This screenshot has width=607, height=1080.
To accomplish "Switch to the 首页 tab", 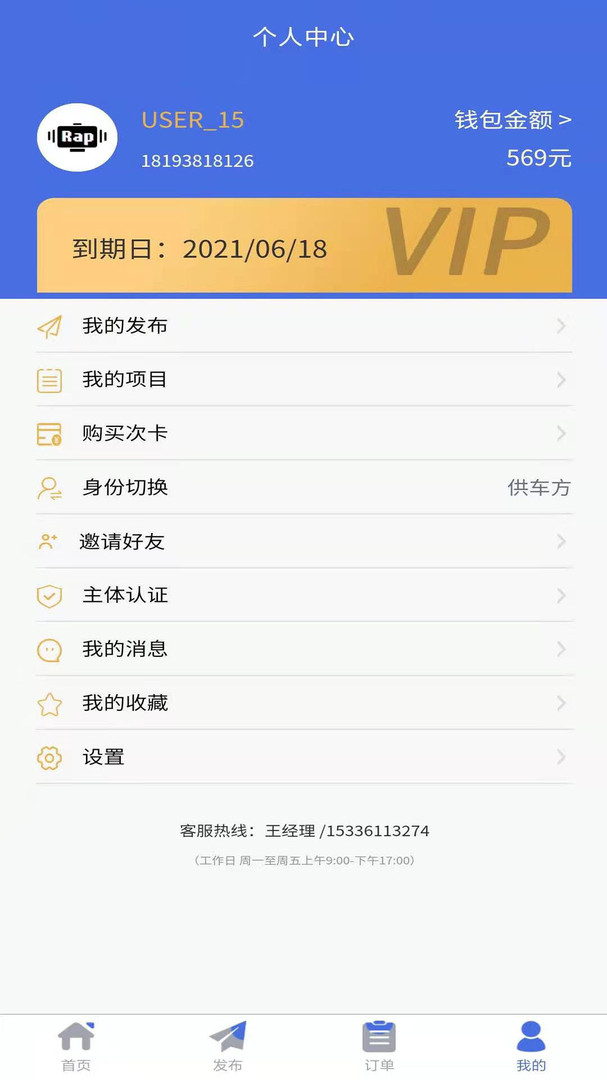I will (76, 1047).
